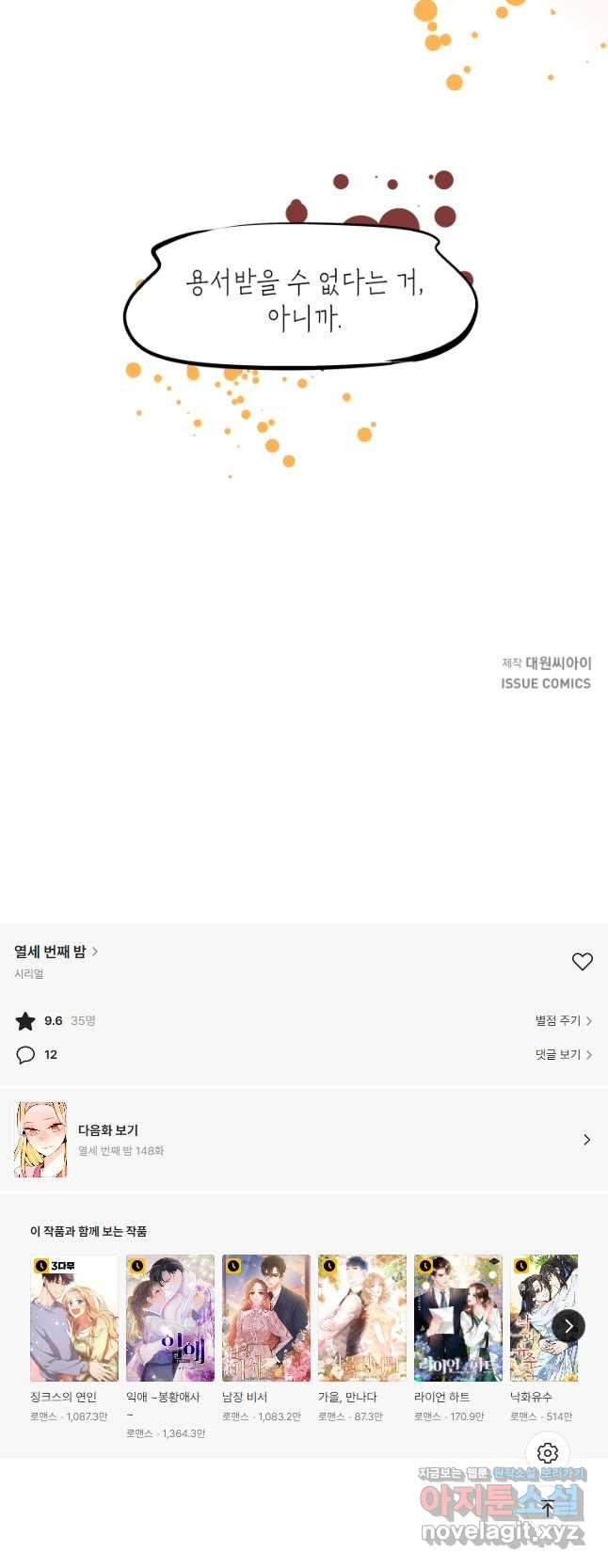Jump back to top with up arrow

click(548, 1509)
